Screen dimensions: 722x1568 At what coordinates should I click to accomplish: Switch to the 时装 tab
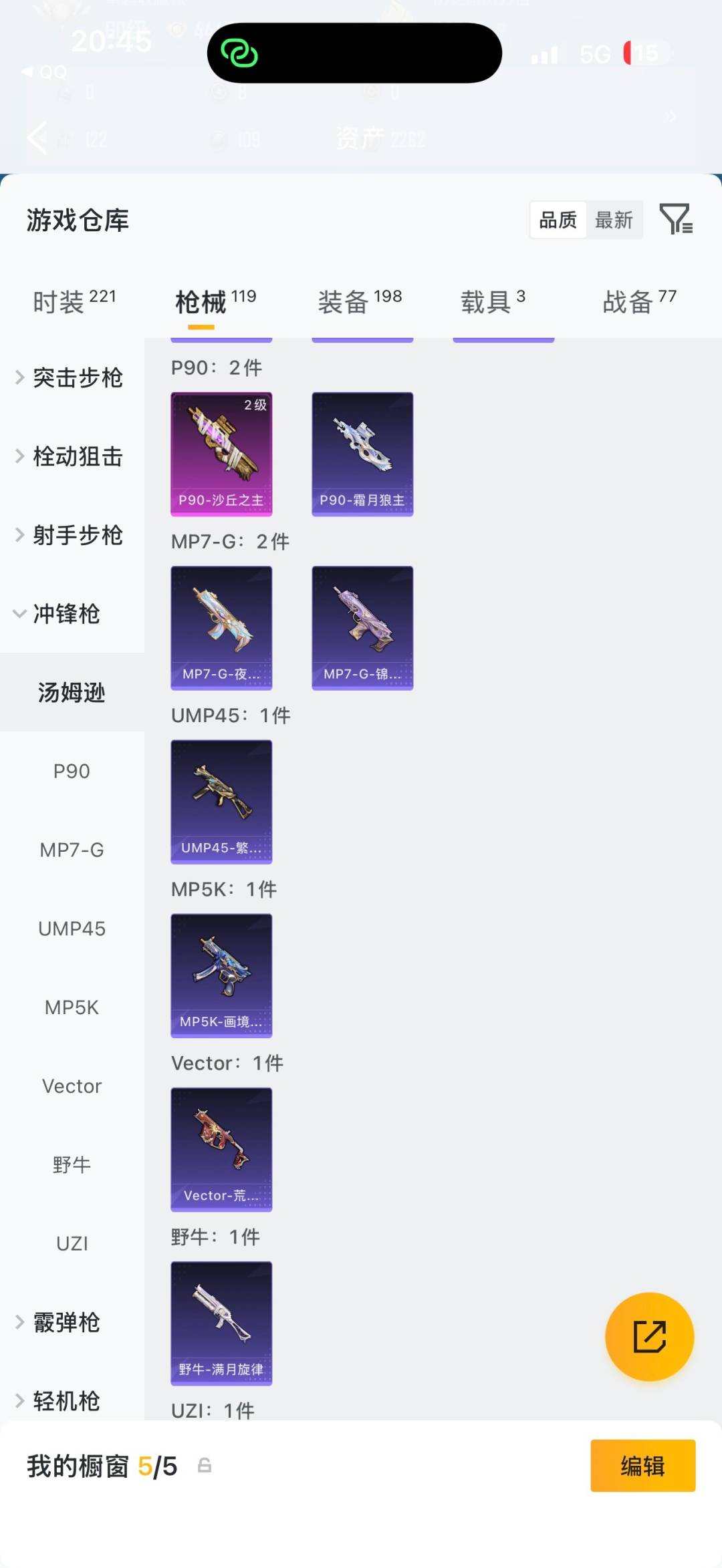pyautogui.click(x=74, y=301)
